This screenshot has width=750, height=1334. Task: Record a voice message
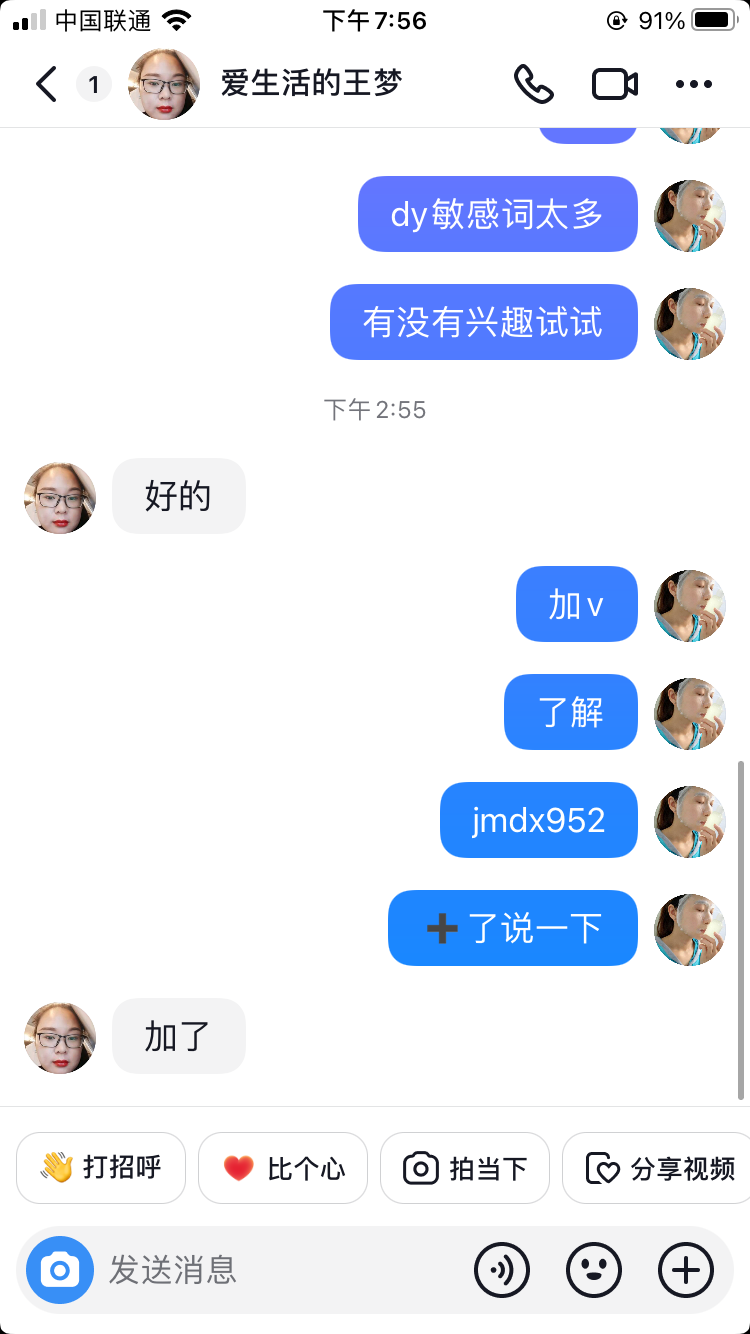point(502,1270)
